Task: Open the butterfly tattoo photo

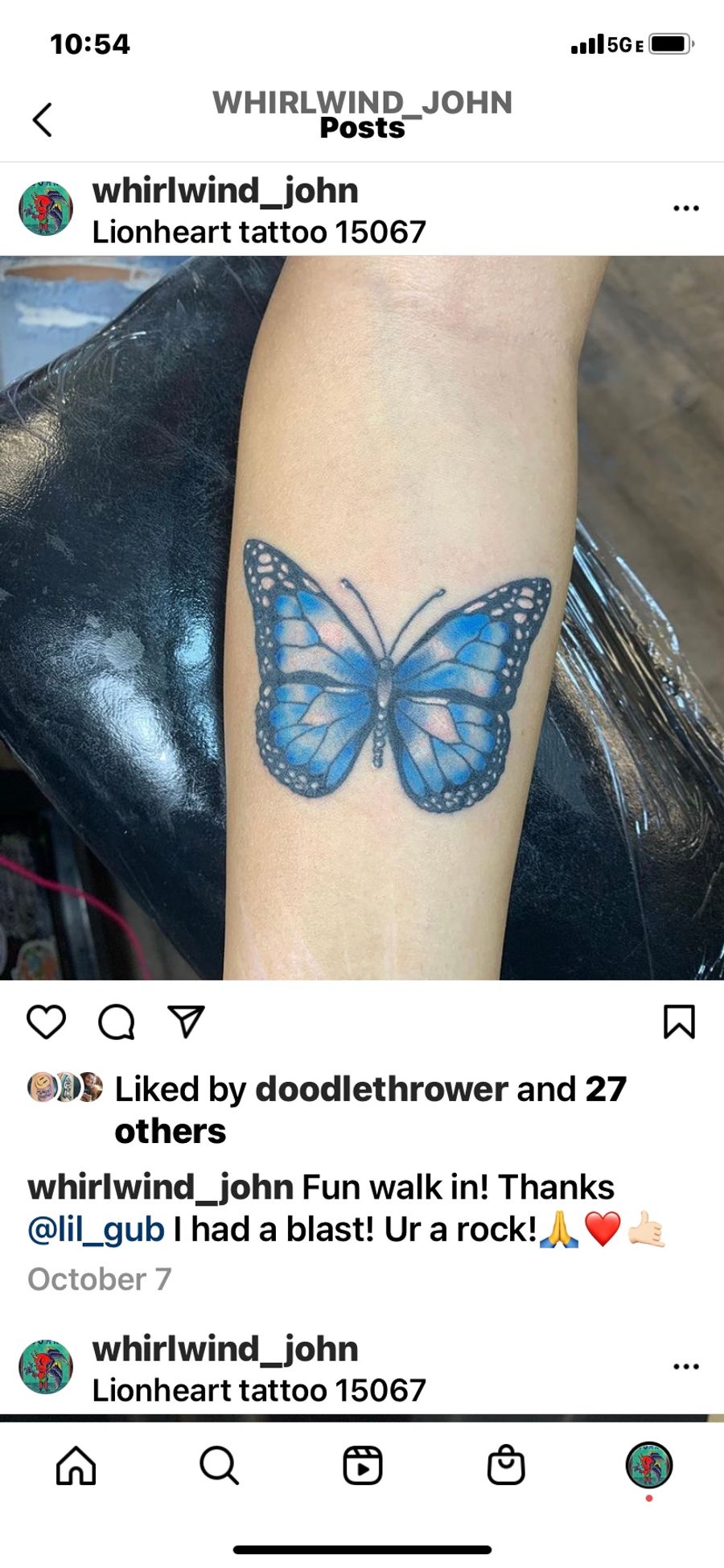Action: pyautogui.click(x=362, y=617)
